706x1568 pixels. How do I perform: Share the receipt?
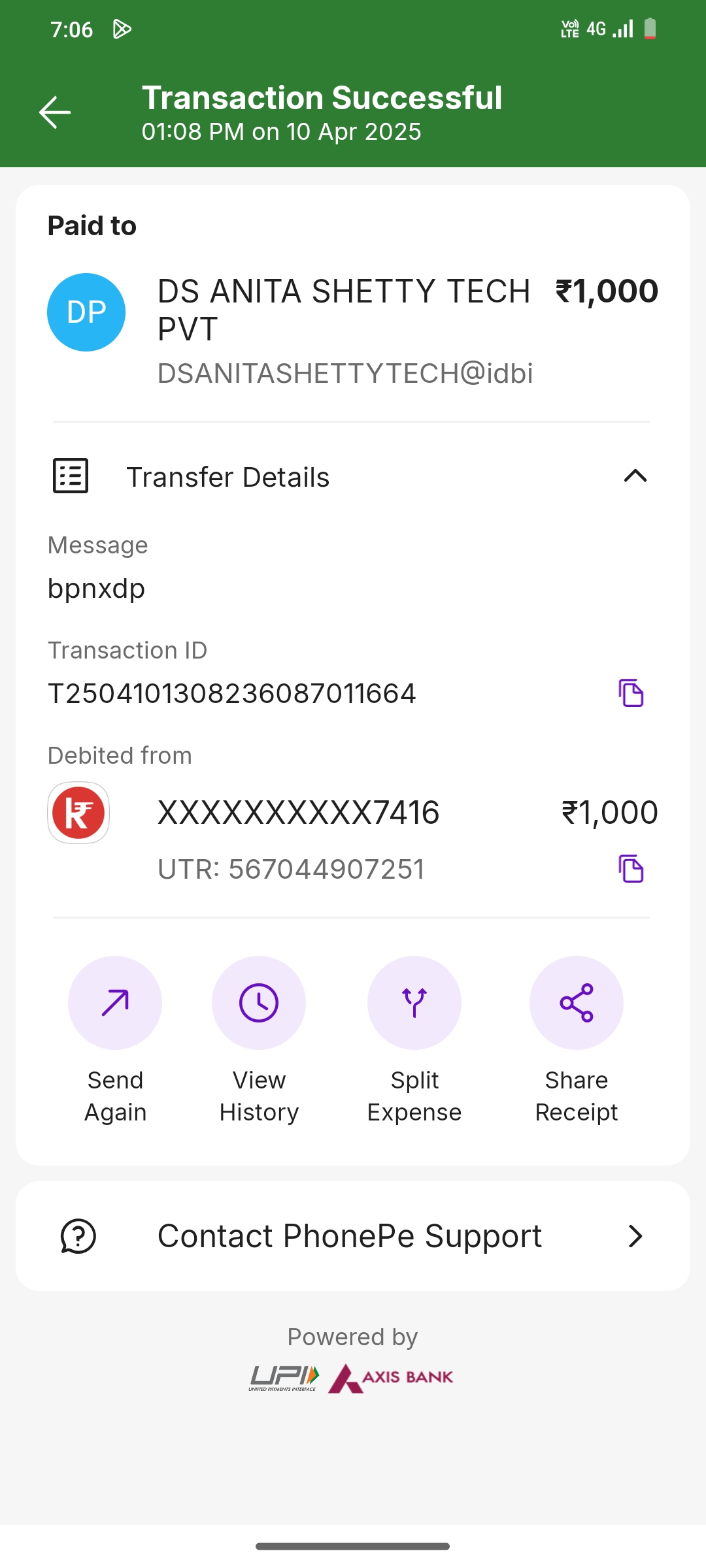click(x=576, y=1003)
